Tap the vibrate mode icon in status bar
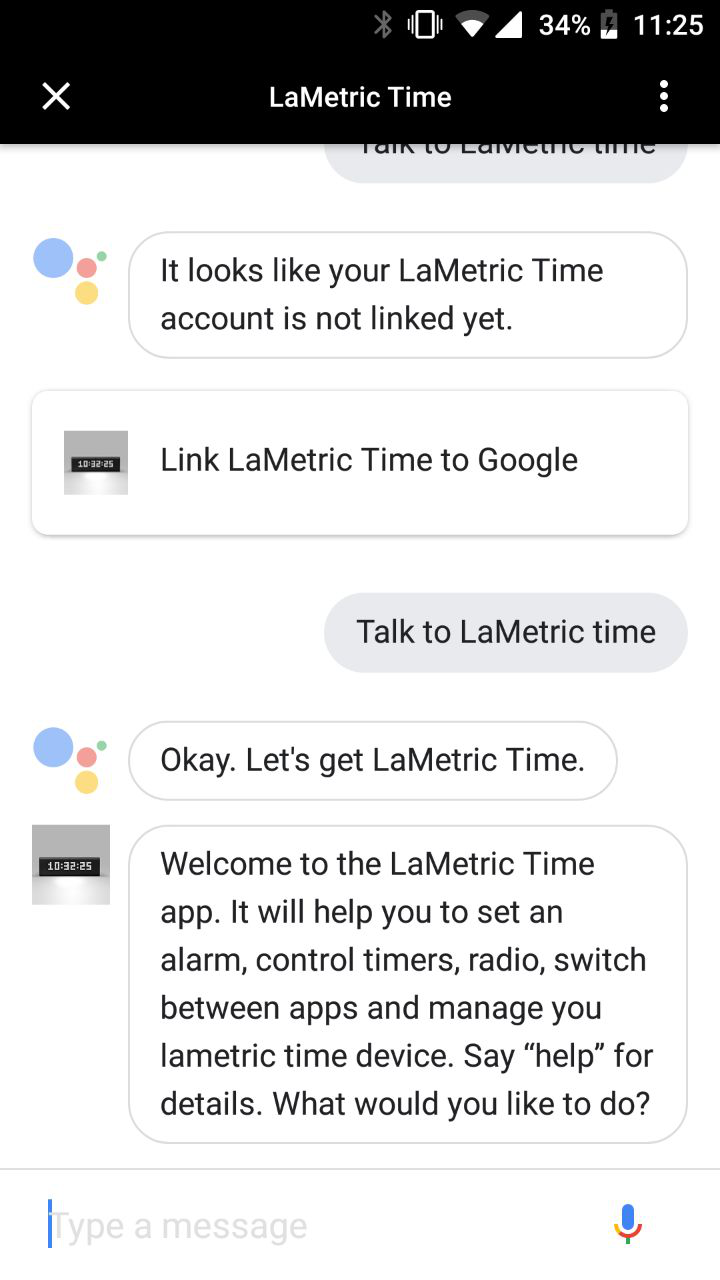The width and height of the screenshot is (720, 1280). (423, 24)
